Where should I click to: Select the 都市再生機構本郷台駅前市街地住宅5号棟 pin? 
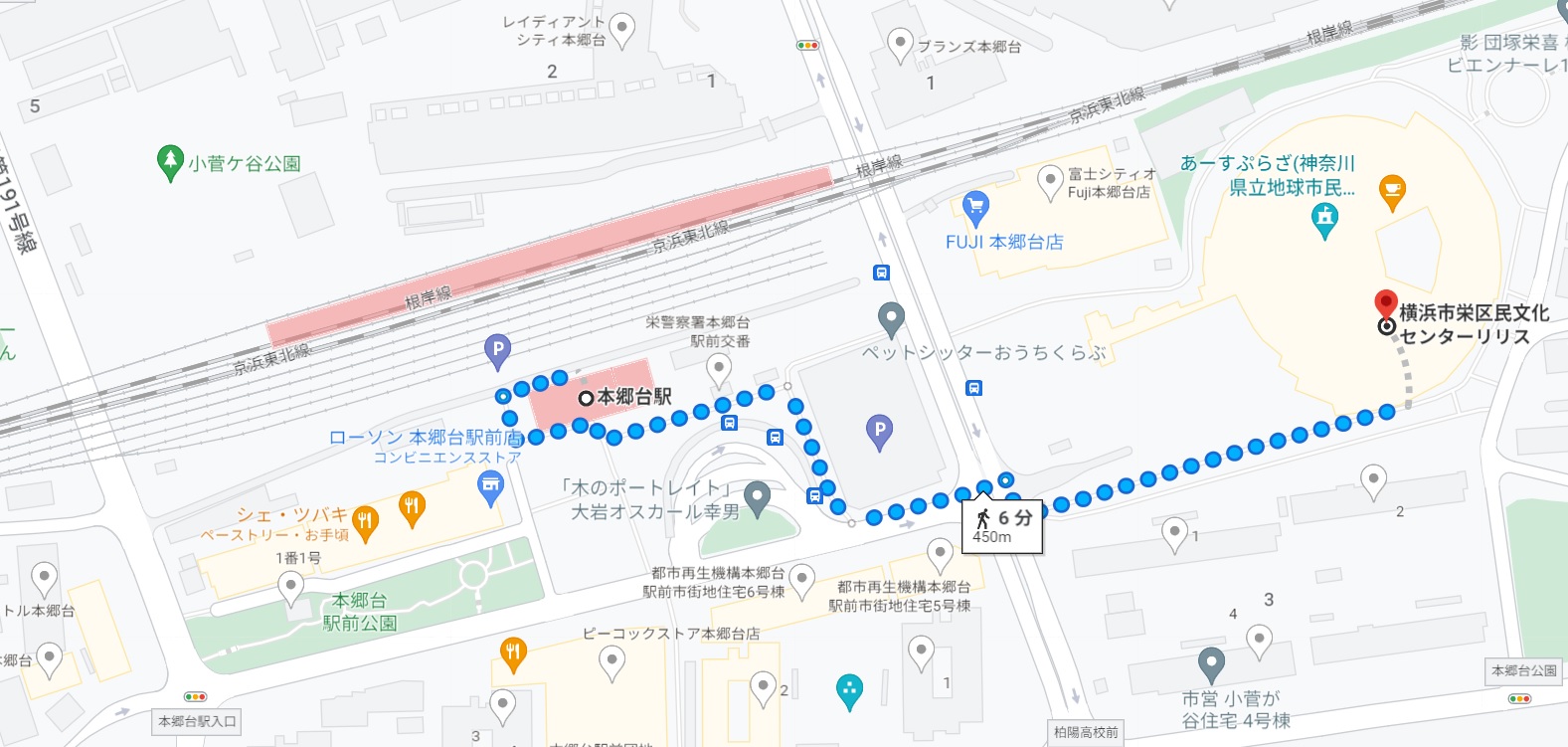[940, 555]
